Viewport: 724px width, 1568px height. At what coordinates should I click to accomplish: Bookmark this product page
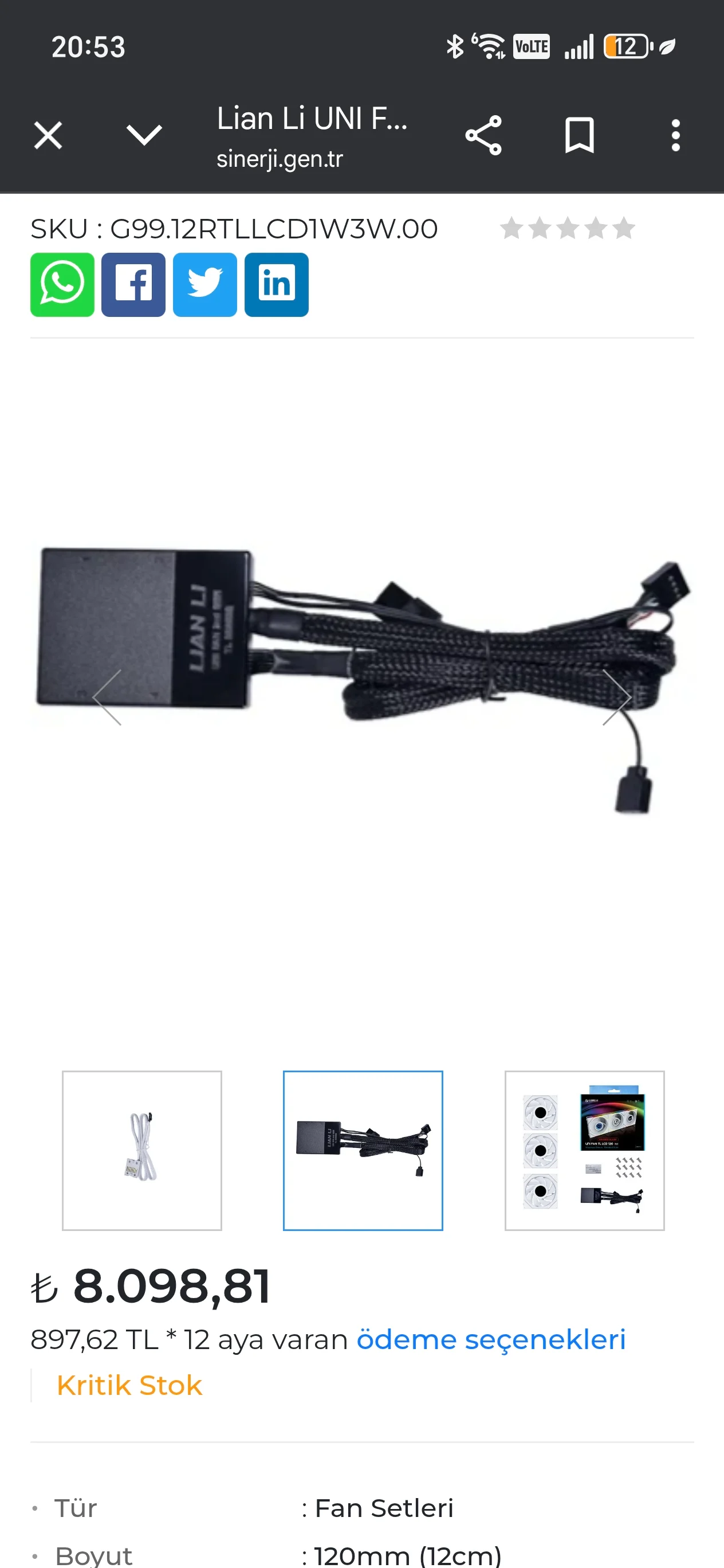(579, 135)
